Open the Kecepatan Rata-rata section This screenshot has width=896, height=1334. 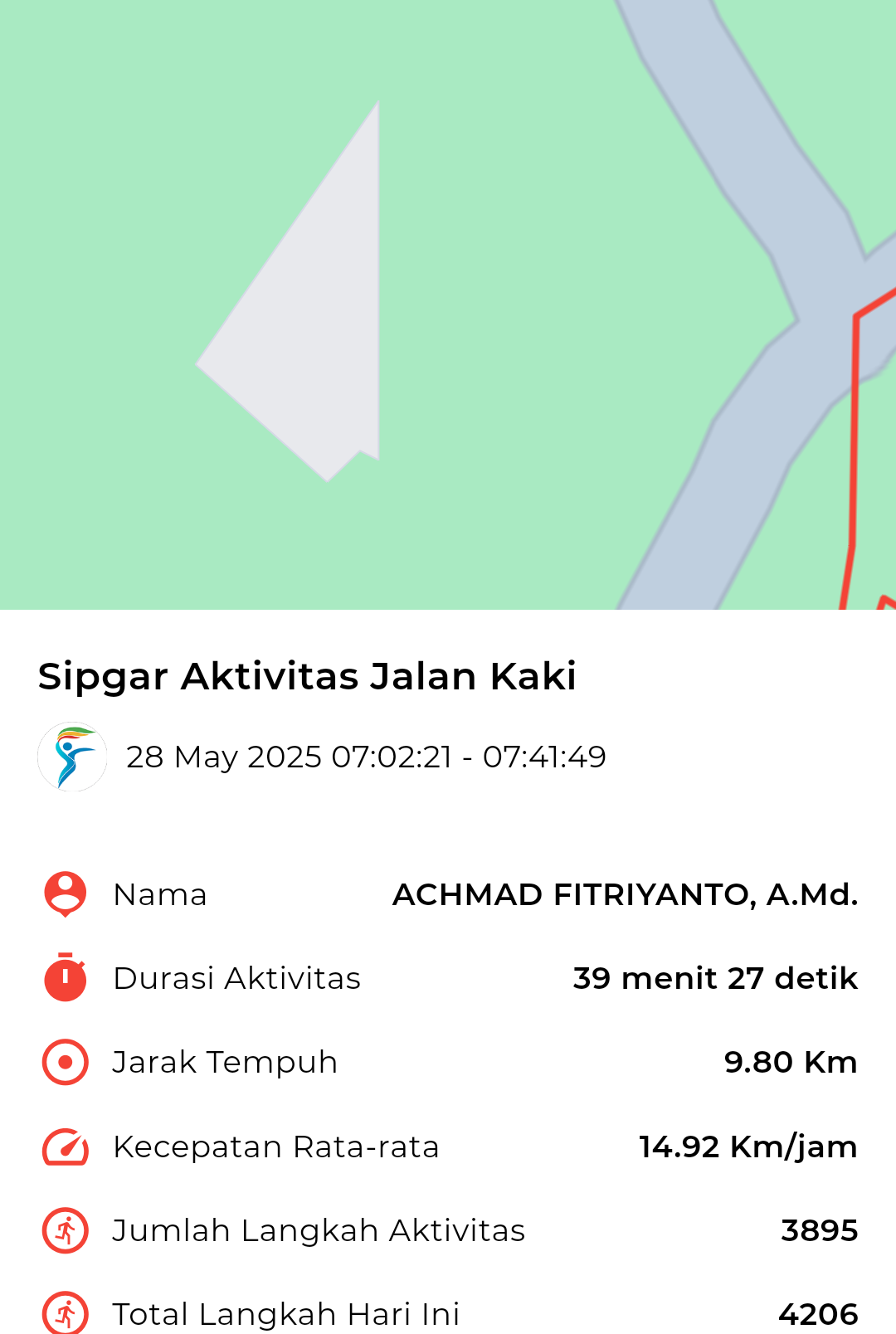(x=448, y=1146)
